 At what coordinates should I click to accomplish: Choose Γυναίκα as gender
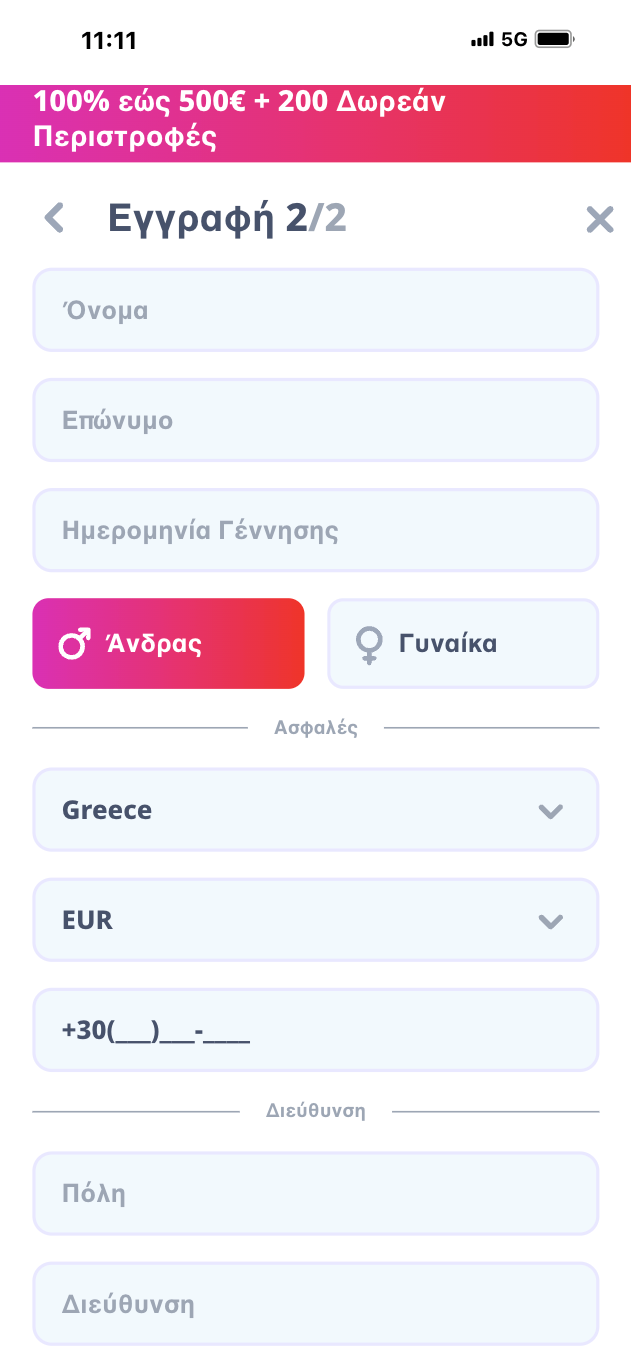tap(463, 644)
